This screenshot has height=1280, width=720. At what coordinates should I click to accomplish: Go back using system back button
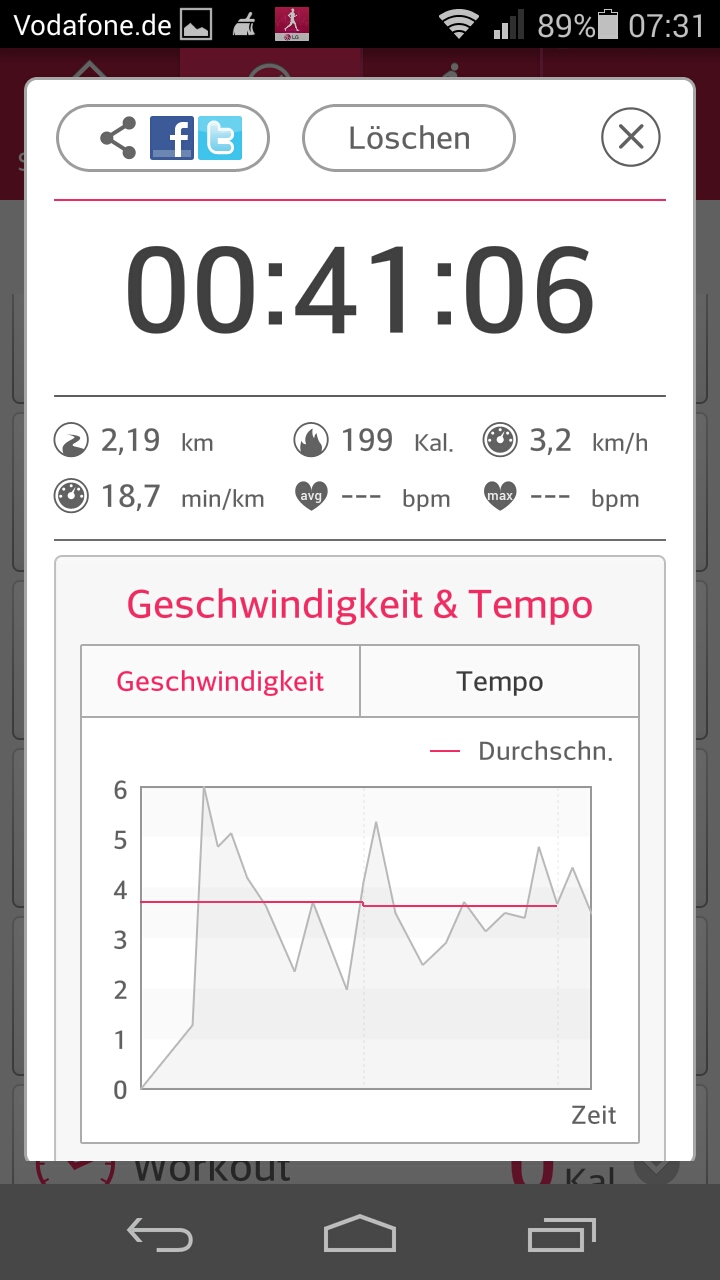(160, 1234)
